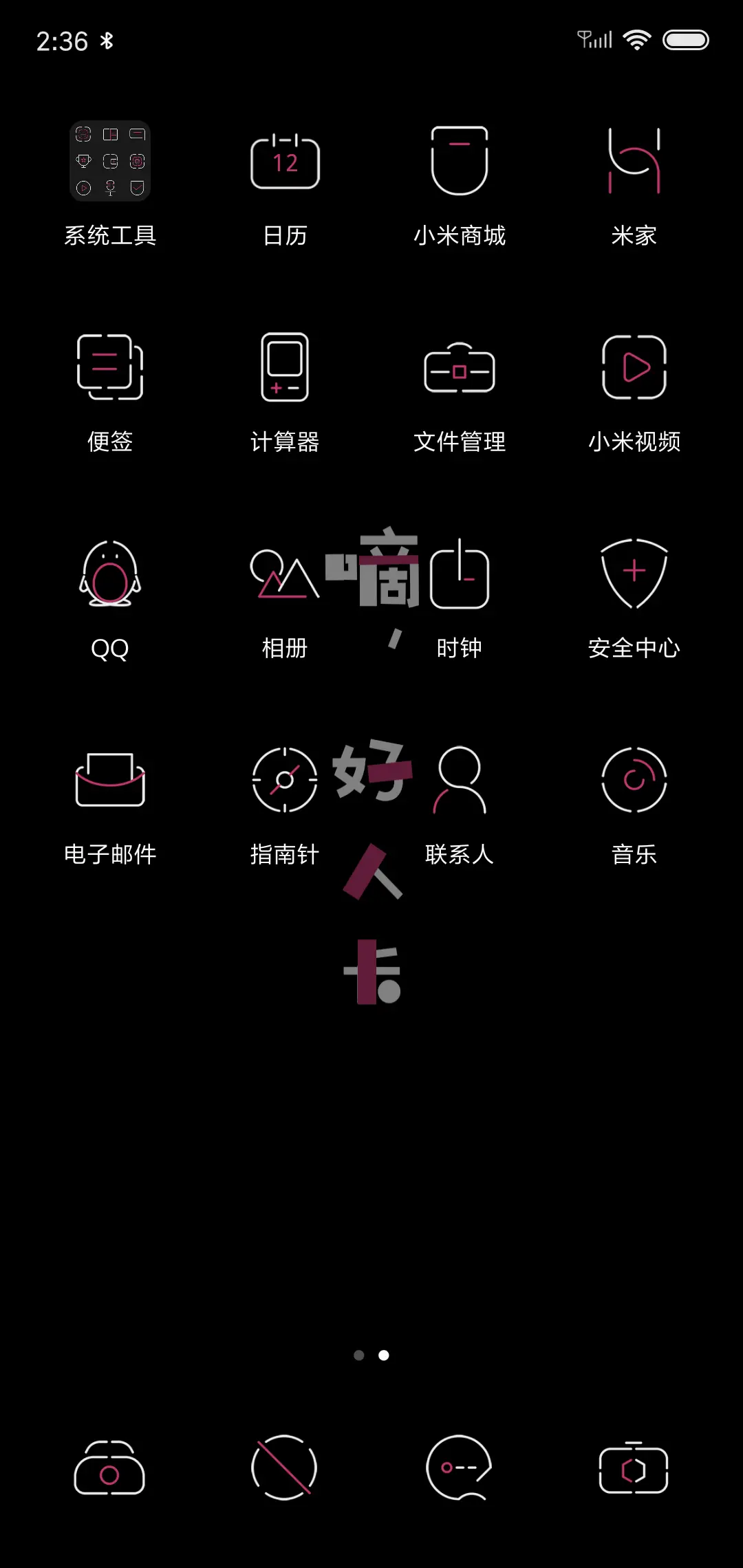Open the Mi Home (米家) app
The width and height of the screenshot is (743, 1568).
pyautogui.click(x=634, y=162)
